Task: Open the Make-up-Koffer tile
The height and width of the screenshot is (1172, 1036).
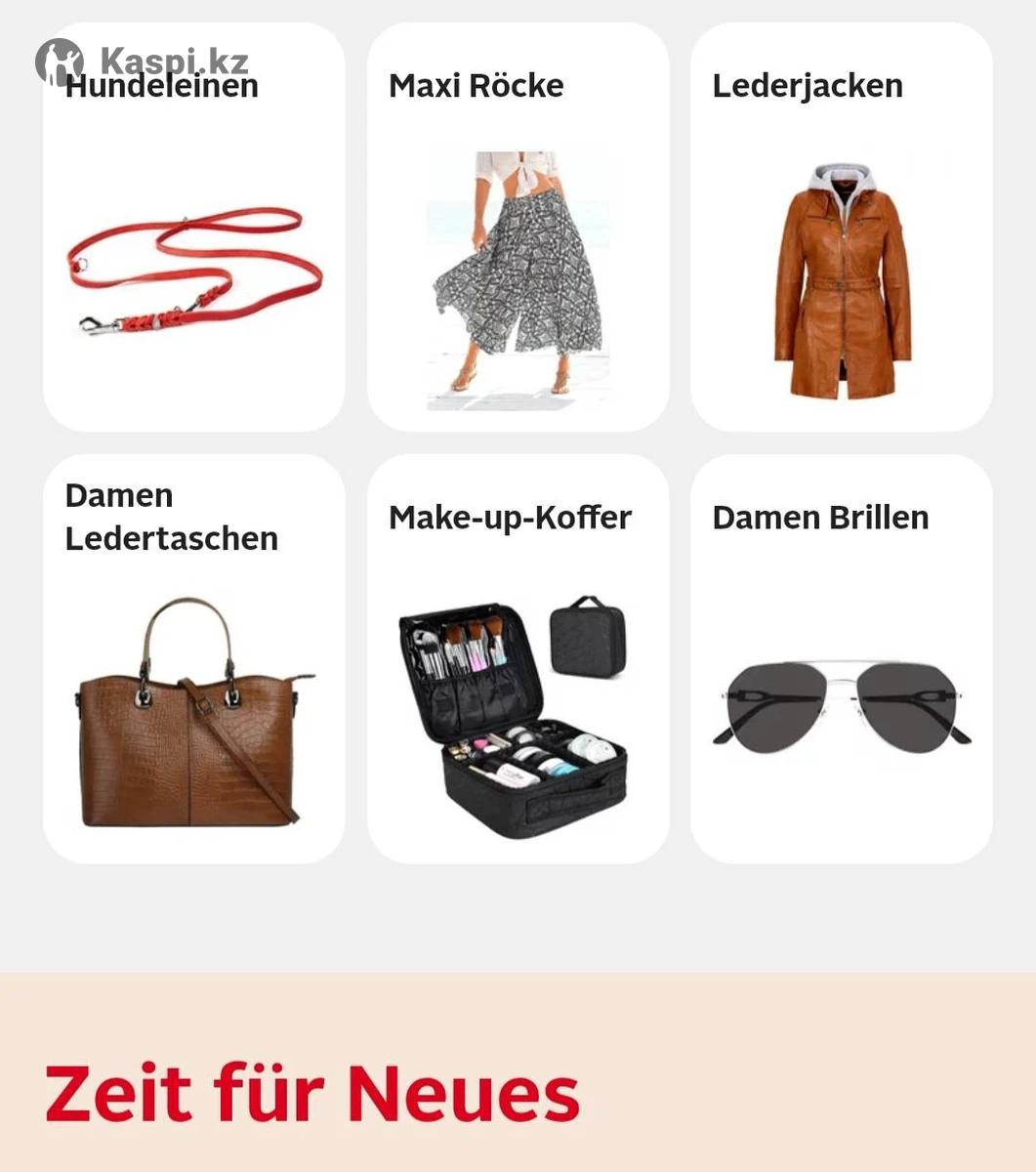Action: pyautogui.click(x=518, y=659)
